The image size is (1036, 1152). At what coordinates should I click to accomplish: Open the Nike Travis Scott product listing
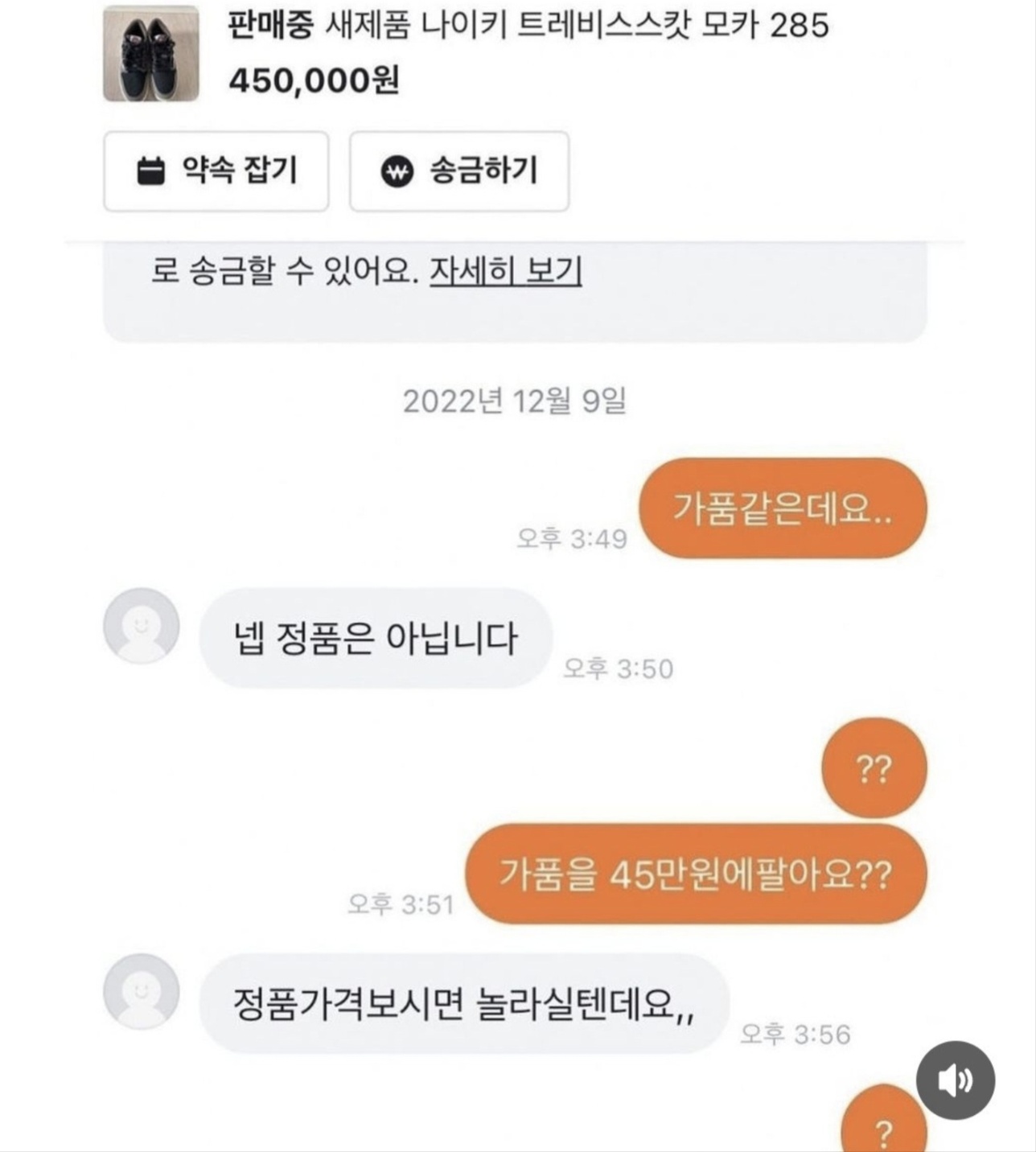pyautogui.click(x=527, y=26)
